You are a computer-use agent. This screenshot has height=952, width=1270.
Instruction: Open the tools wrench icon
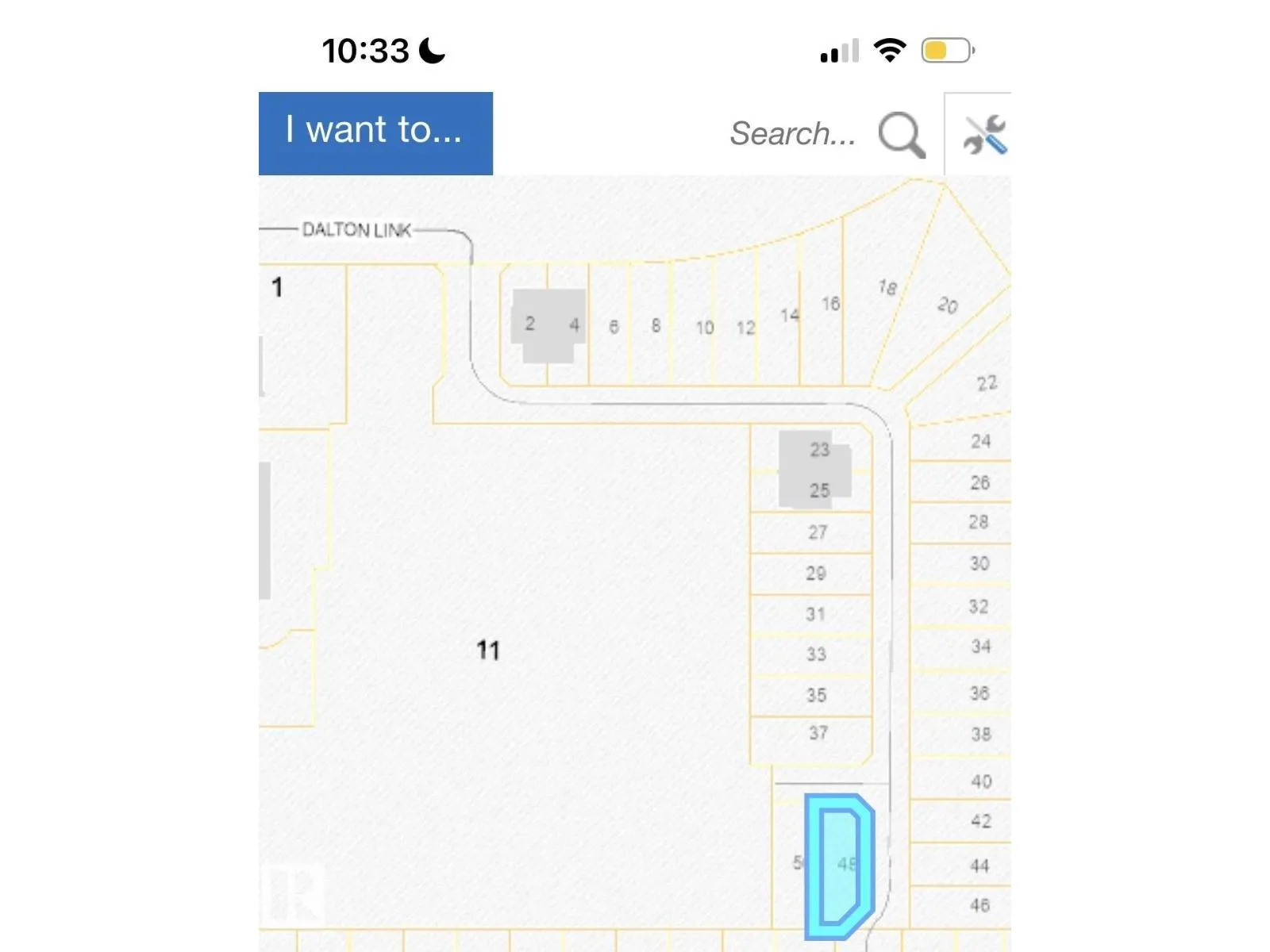click(x=983, y=135)
